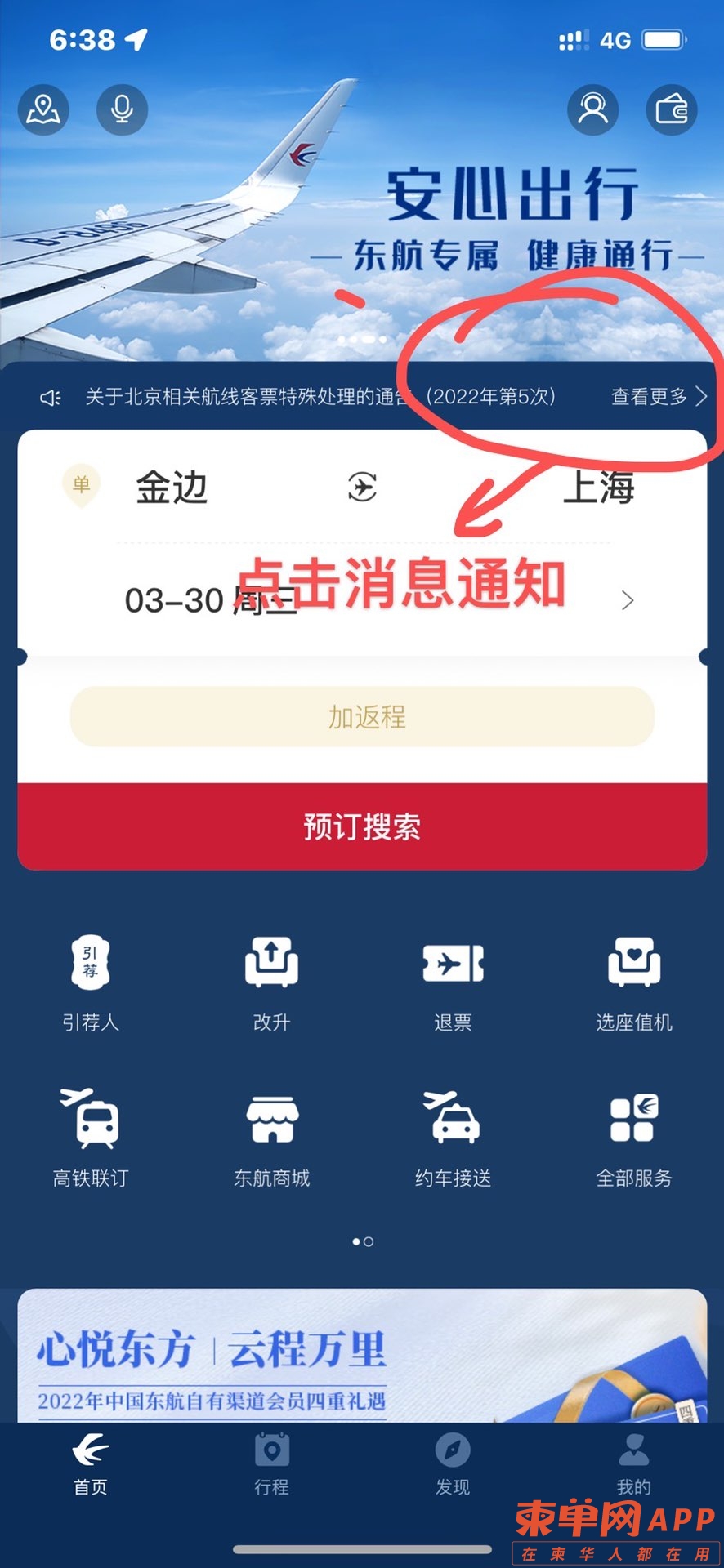
Task: Open 选座值机 seat check-in
Action: [x=633, y=982]
